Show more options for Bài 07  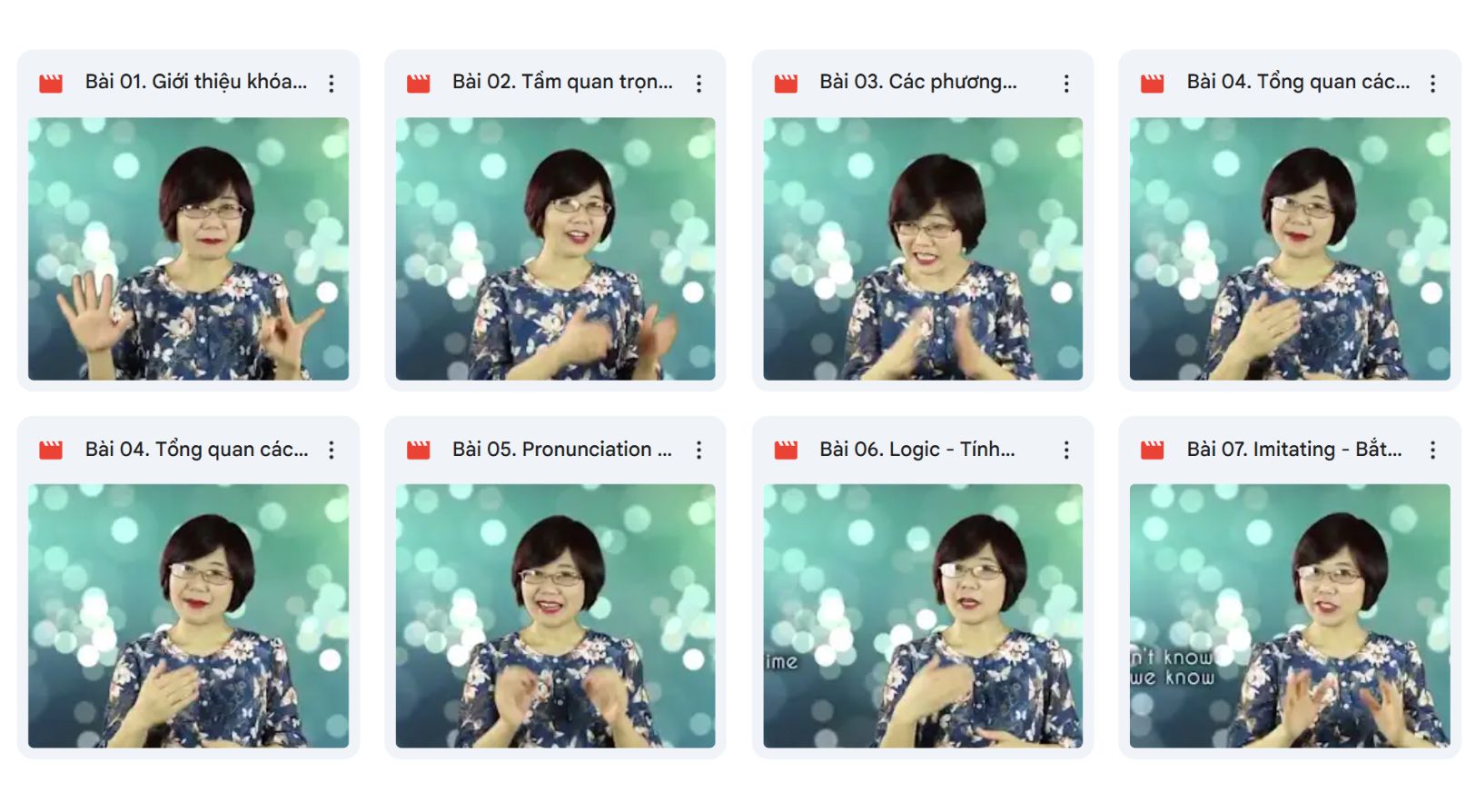1432,451
